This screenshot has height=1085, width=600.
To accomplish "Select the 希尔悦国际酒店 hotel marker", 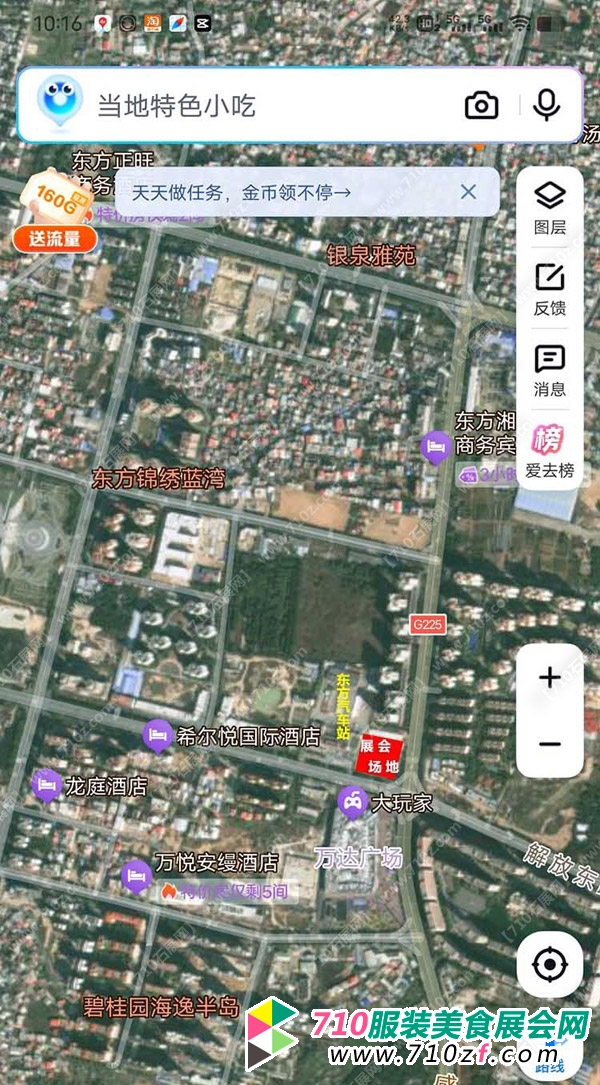I will (x=157, y=737).
